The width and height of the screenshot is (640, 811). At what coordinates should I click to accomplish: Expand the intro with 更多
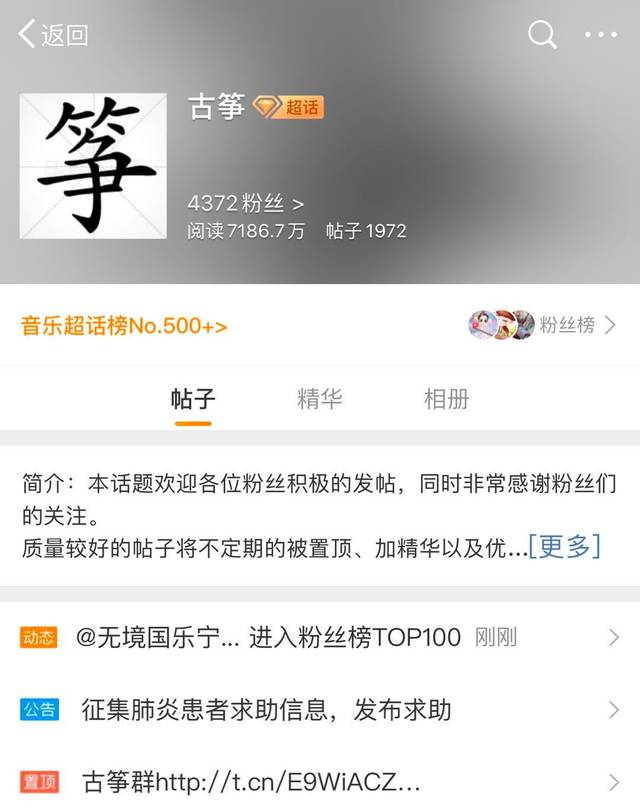tap(565, 547)
